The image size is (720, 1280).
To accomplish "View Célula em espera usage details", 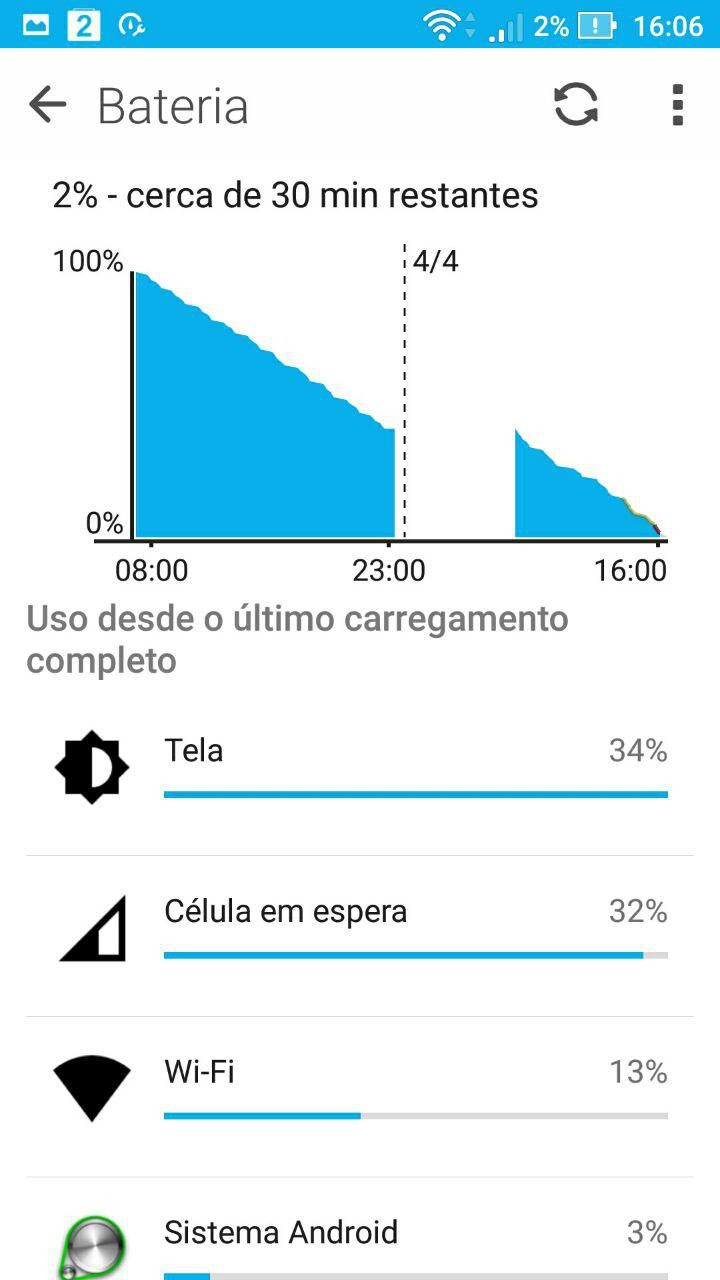I will click(x=360, y=937).
